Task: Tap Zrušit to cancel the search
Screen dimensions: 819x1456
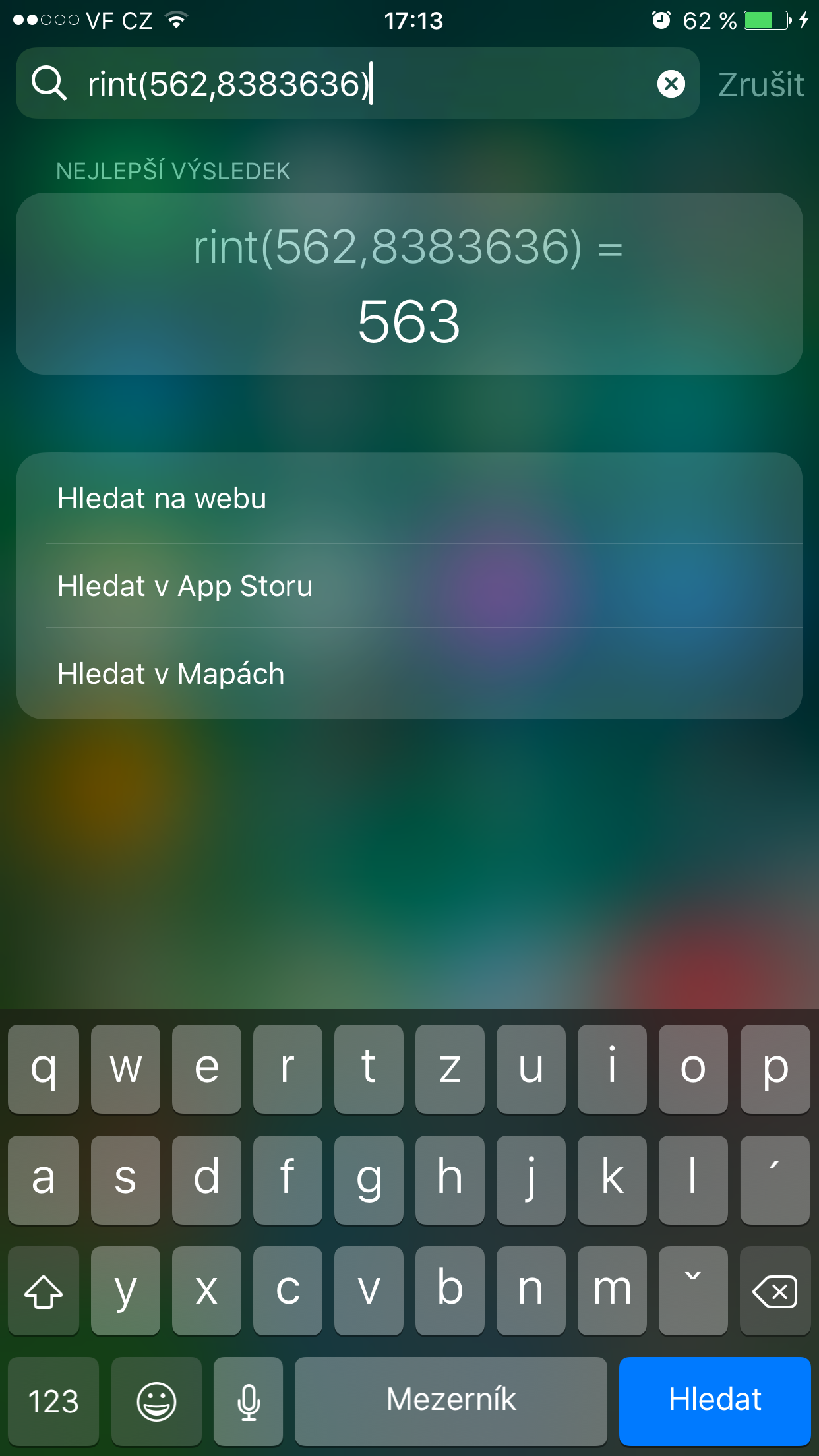Action: pos(760,84)
